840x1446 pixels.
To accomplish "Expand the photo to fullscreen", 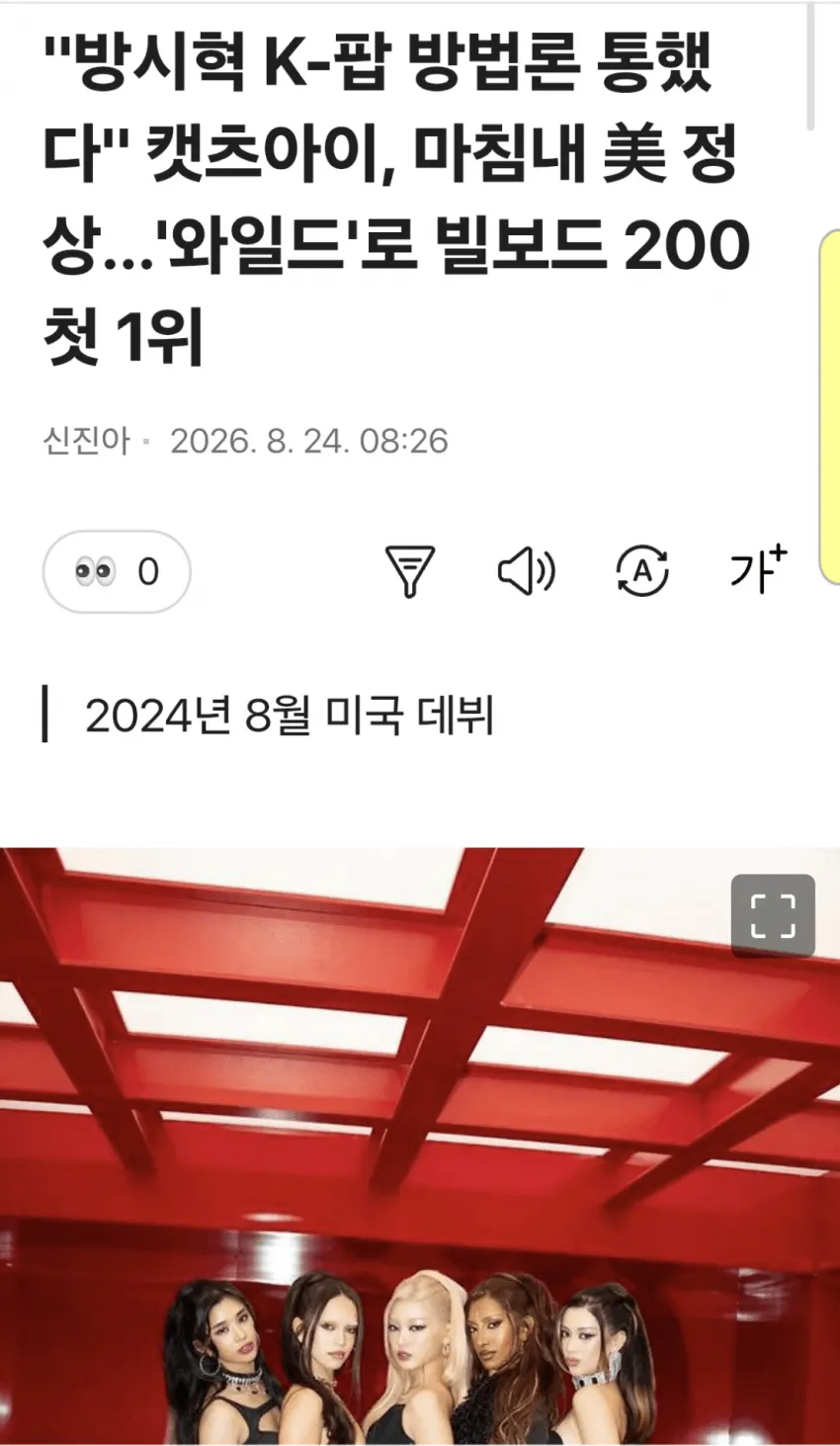I will click(x=773, y=915).
